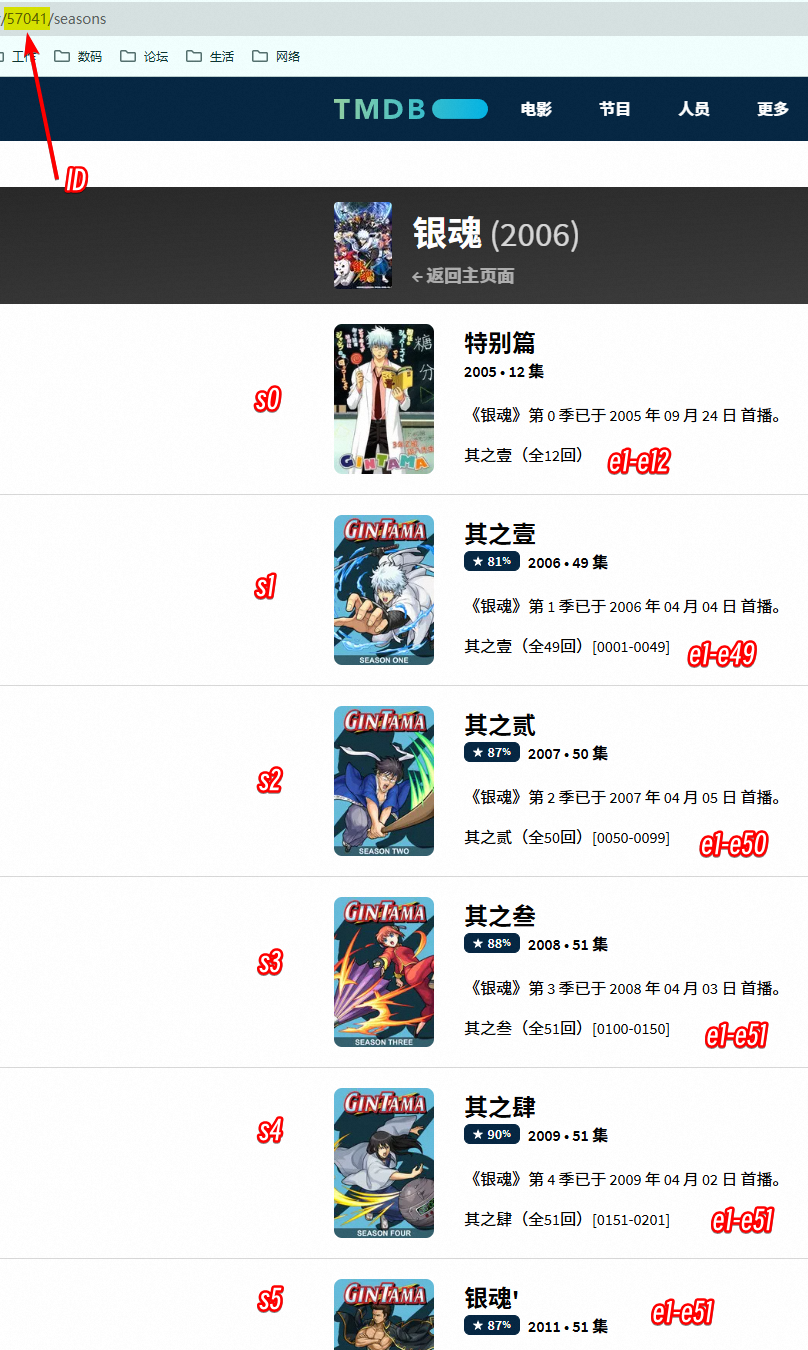The width and height of the screenshot is (808, 1350).
Task: Open the 银魂' season title link
Action: tap(491, 1298)
